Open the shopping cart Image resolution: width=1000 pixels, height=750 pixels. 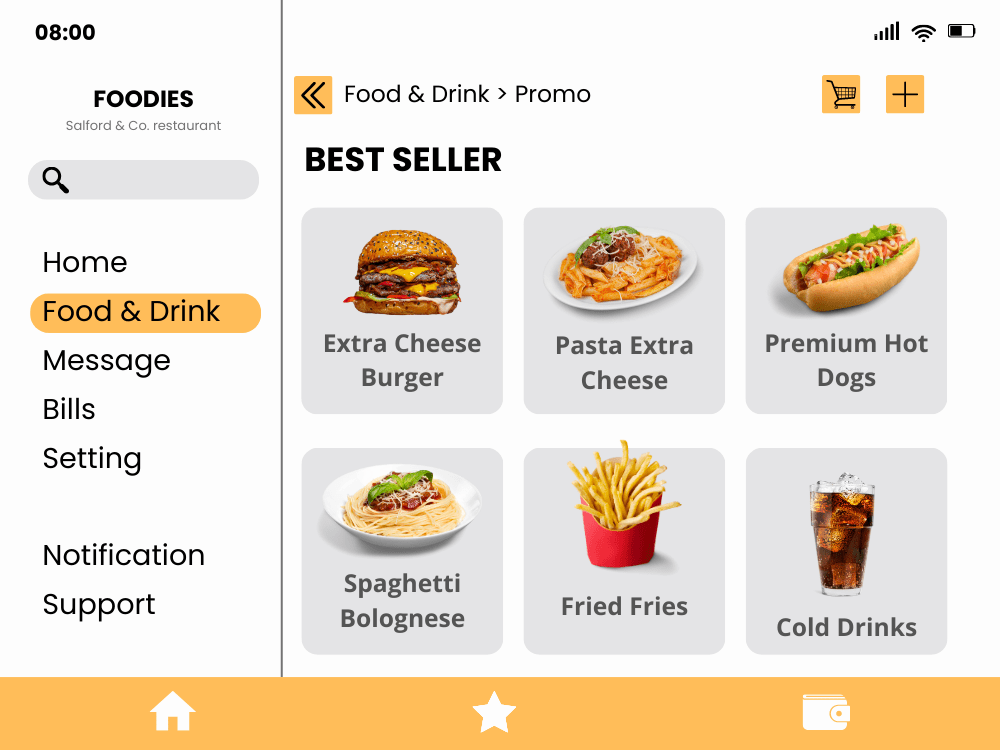(x=841, y=95)
